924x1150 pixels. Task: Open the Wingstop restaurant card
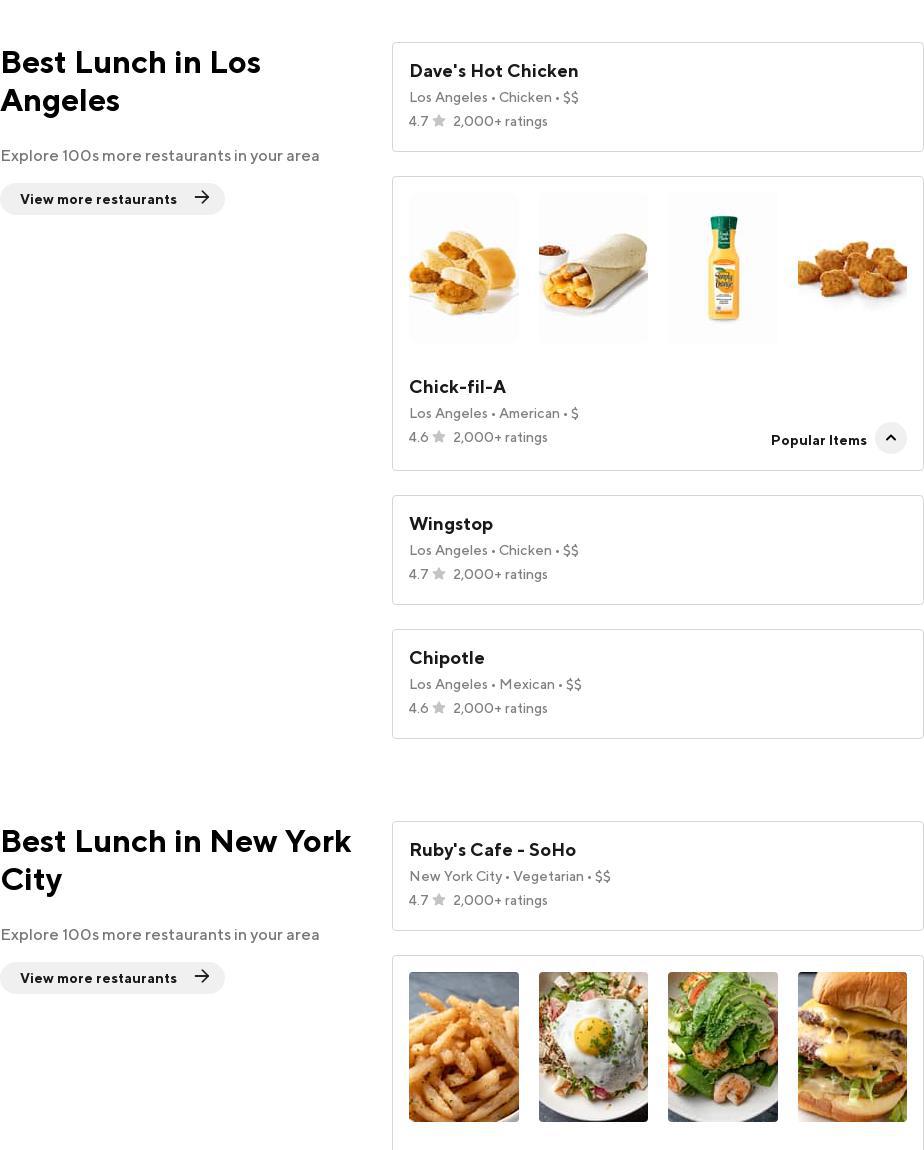tap(657, 550)
